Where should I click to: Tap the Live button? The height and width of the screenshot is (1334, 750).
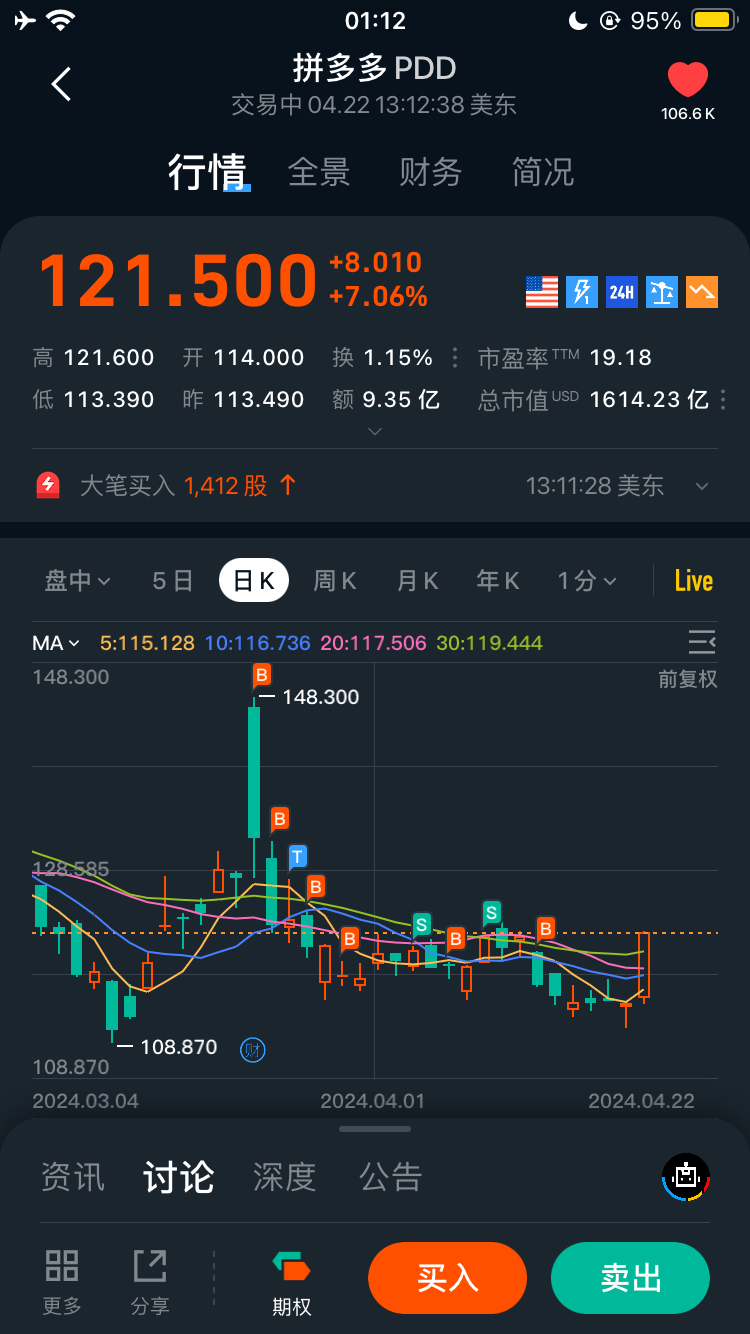693,581
